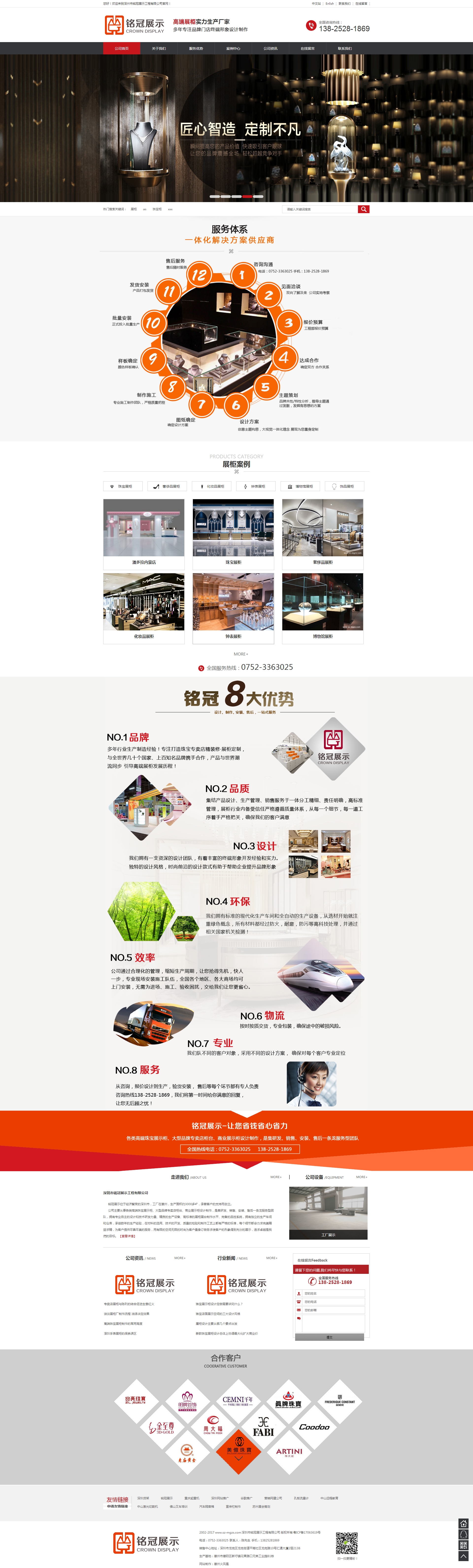Open the 服务优势 navigation tab
The height and width of the screenshot is (1568, 473).
(196, 48)
